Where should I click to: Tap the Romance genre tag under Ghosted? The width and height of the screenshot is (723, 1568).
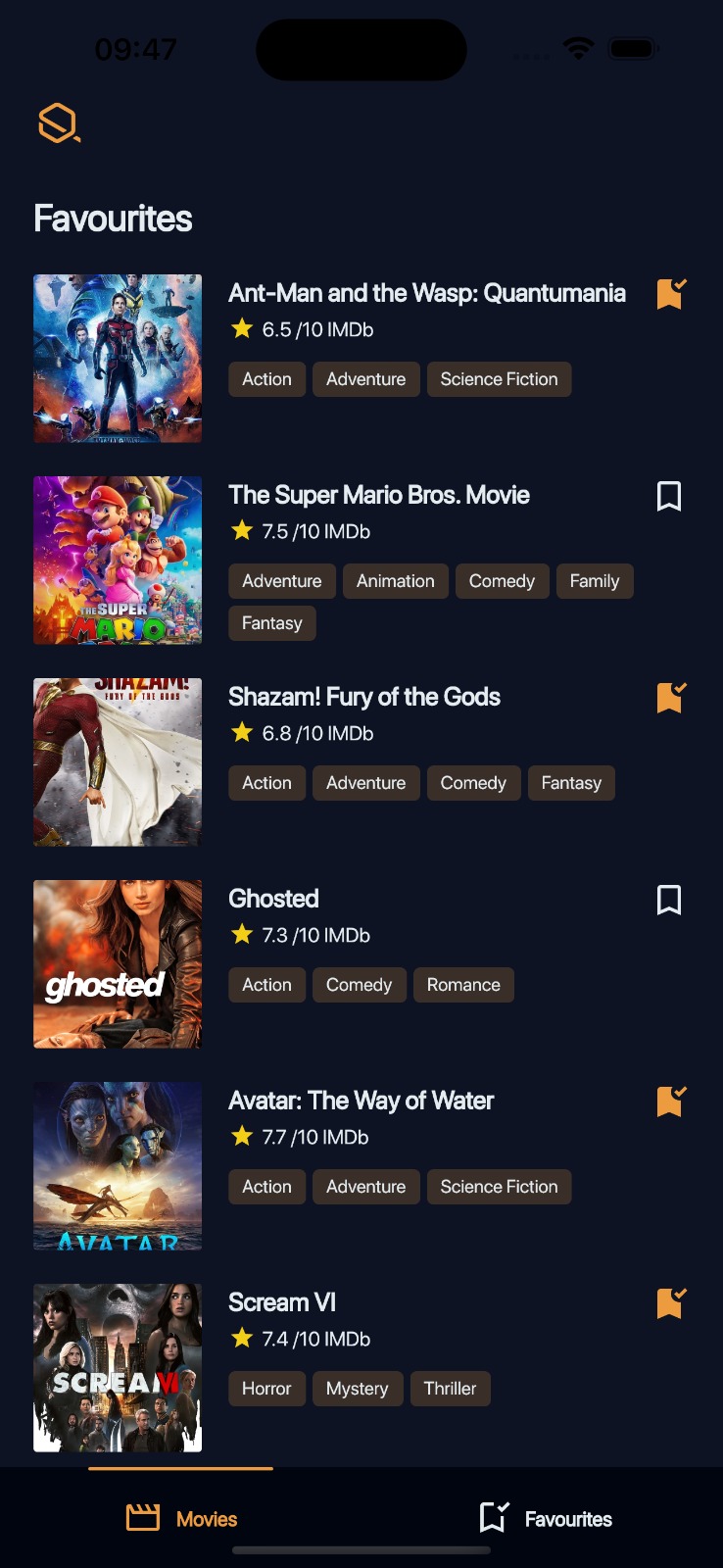463,984
